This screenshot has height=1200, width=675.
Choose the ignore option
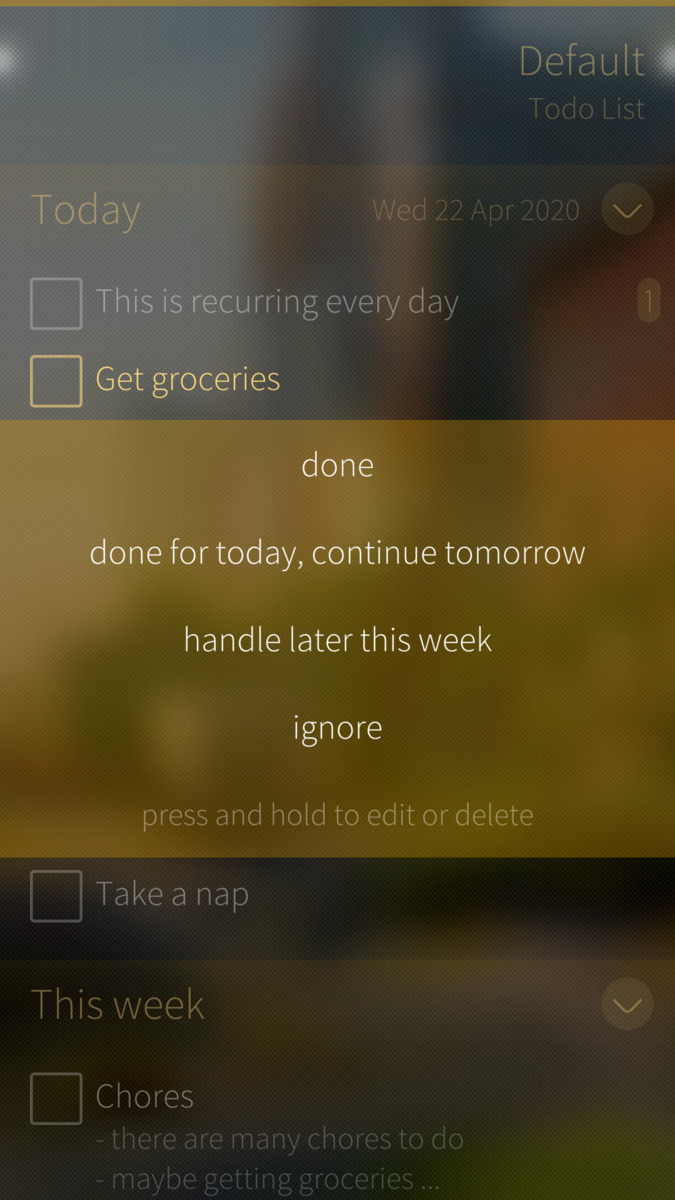pos(337,727)
